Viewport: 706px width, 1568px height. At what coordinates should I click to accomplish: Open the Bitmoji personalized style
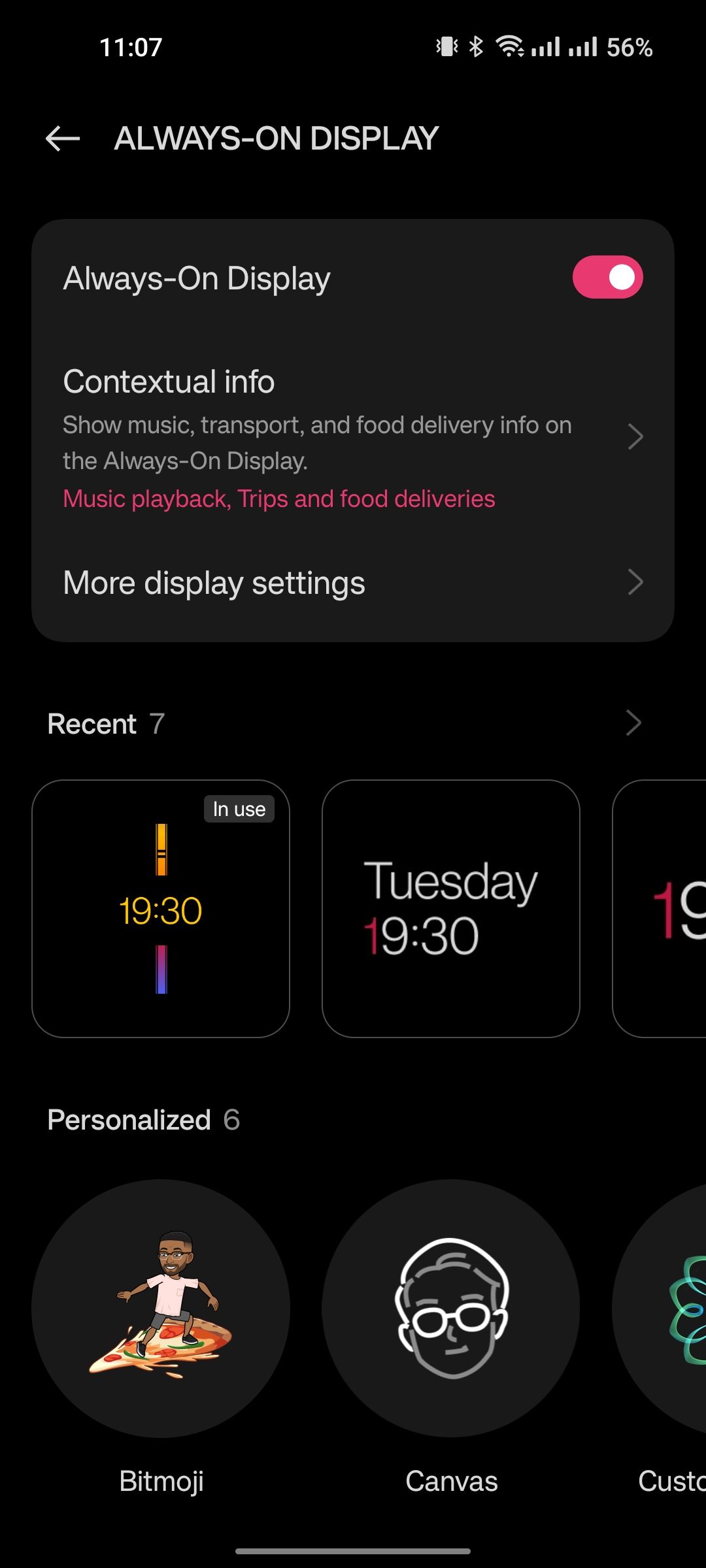pyautogui.click(x=161, y=1308)
